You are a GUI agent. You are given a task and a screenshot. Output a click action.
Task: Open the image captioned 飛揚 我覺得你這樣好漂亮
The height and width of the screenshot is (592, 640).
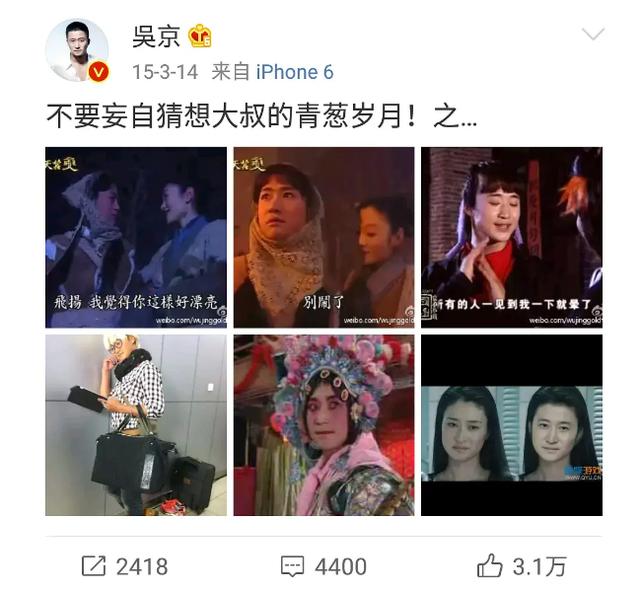click(x=136, y=237)
